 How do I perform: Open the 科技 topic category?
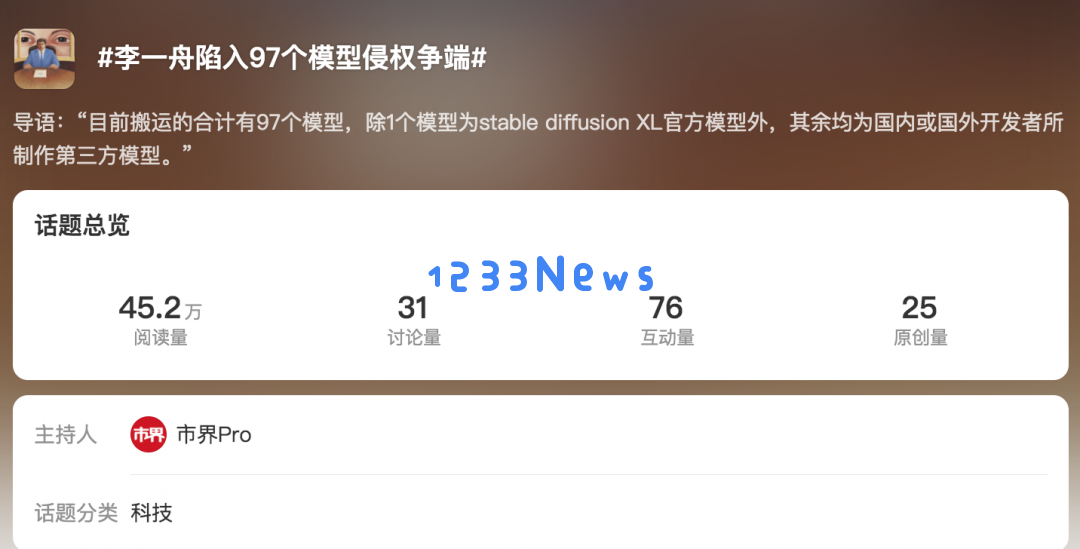(152, 513)
